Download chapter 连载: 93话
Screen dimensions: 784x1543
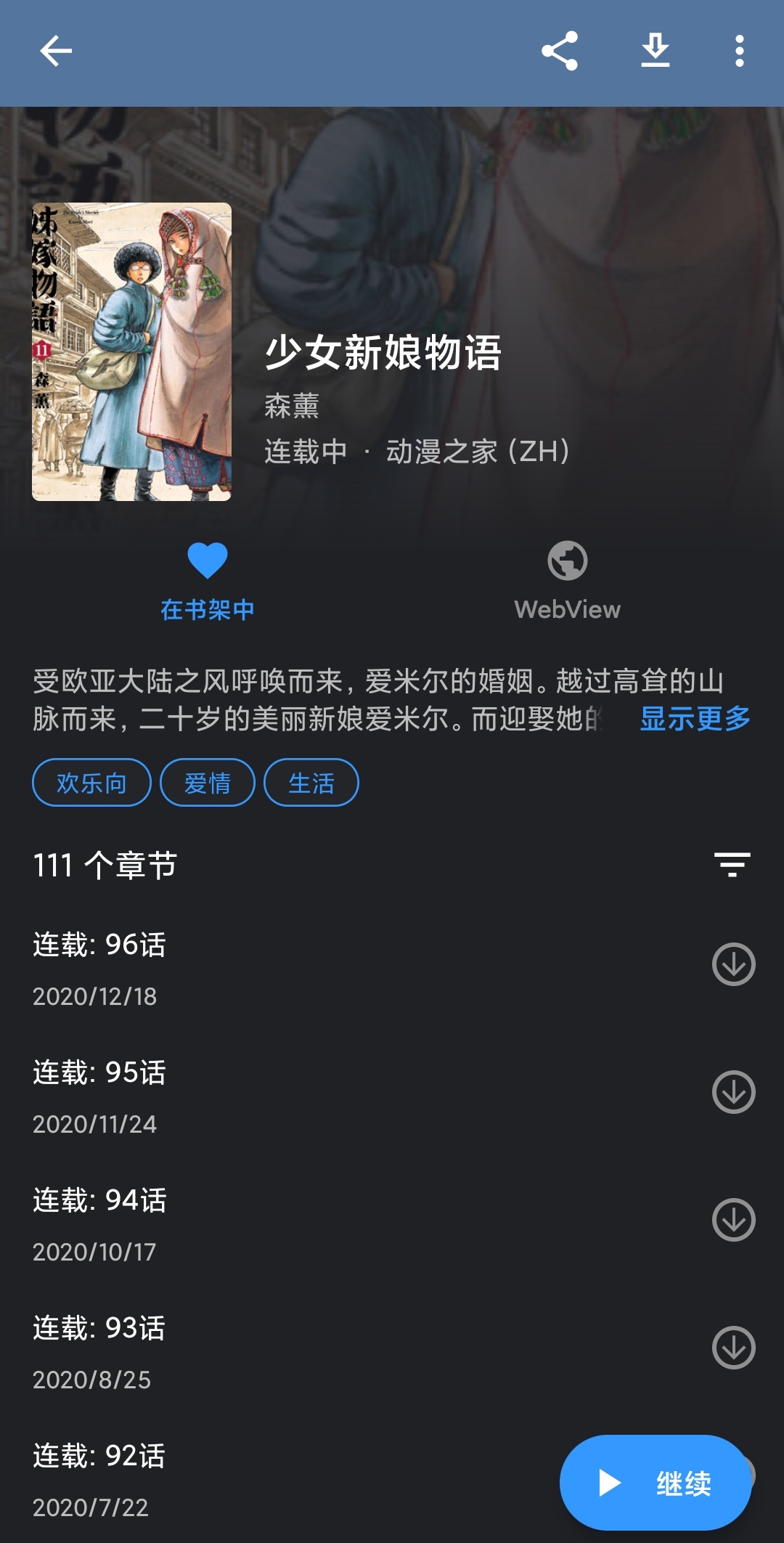pyautogui.click(x=733, y=1348)
